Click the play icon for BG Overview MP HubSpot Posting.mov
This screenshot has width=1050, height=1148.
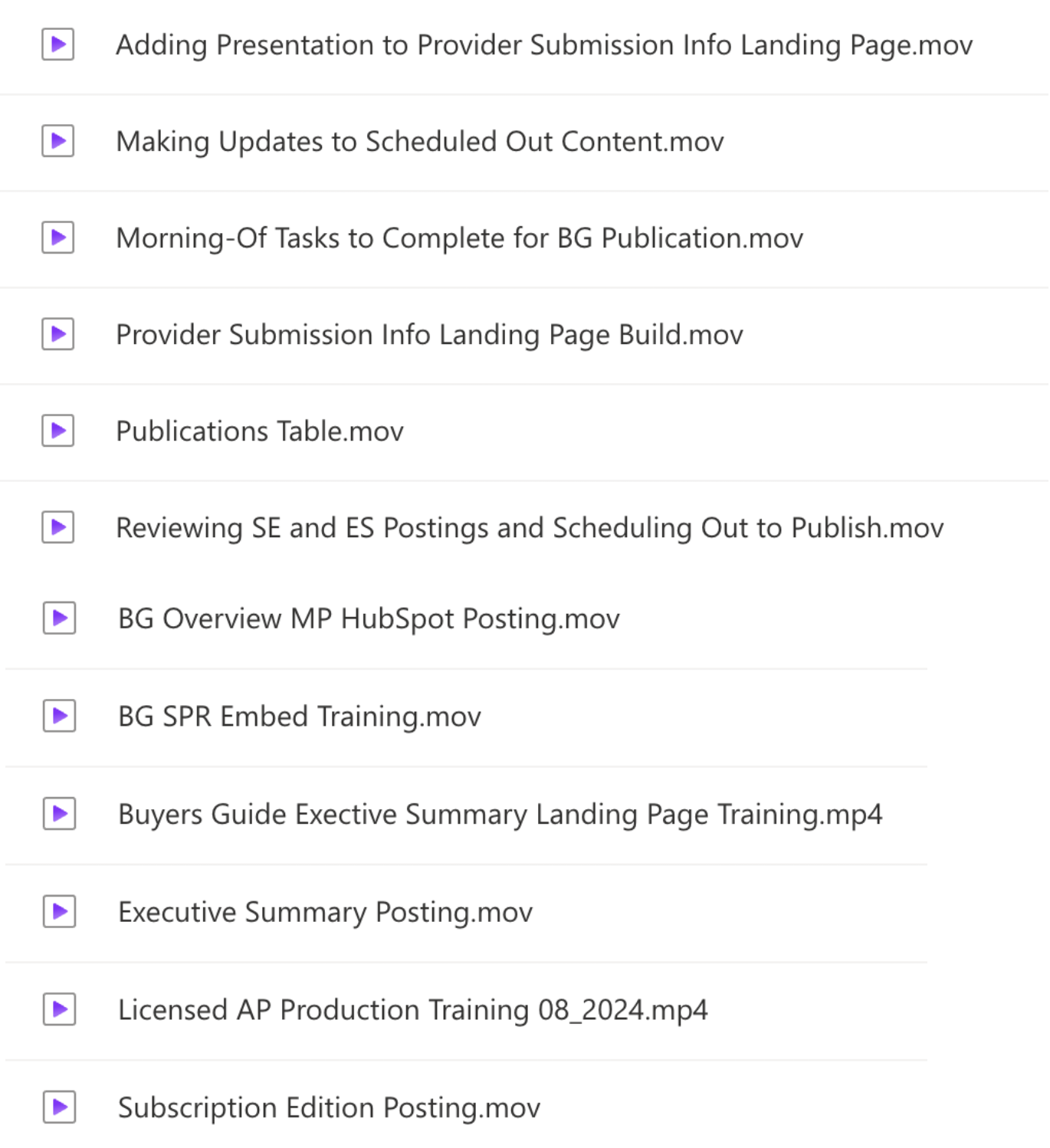point(57,618)
